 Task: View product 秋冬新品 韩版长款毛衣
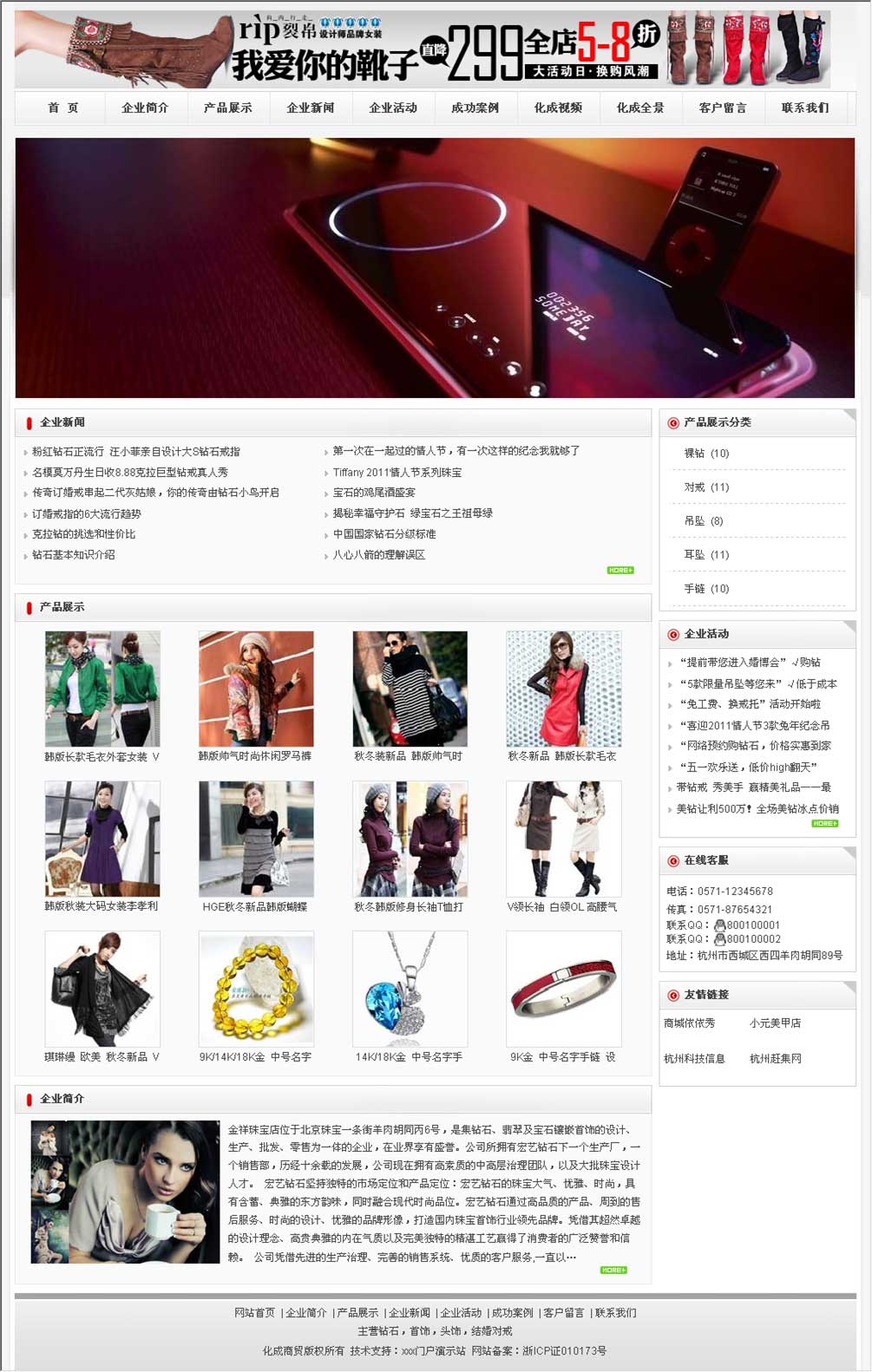pos(563,689)
